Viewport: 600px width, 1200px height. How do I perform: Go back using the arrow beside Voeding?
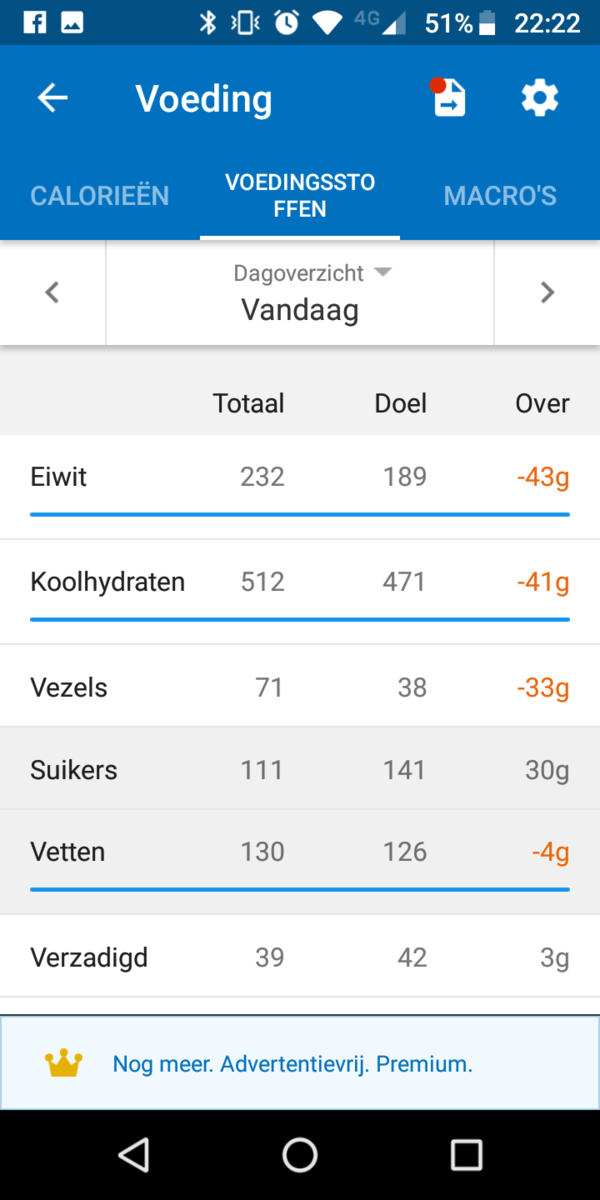[52, 98]
